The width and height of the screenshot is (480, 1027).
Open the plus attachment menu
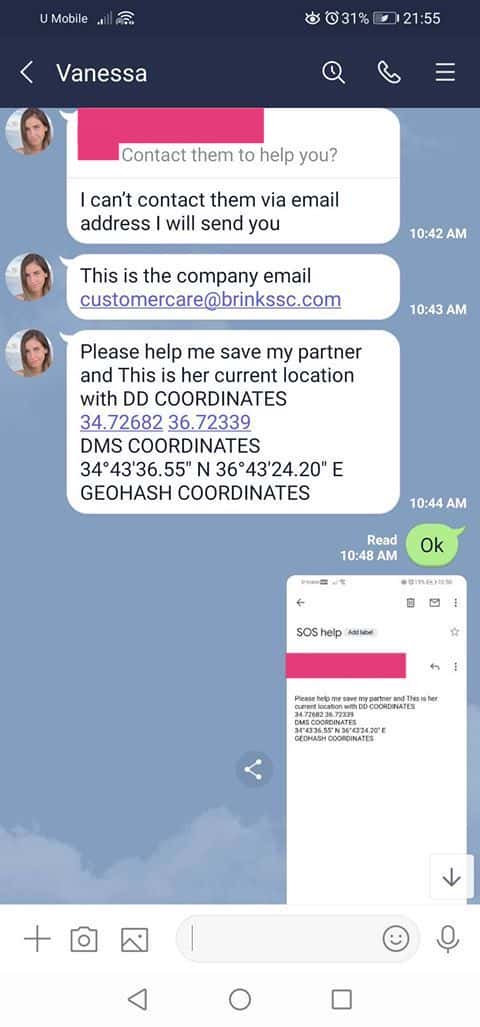(37, 940)
